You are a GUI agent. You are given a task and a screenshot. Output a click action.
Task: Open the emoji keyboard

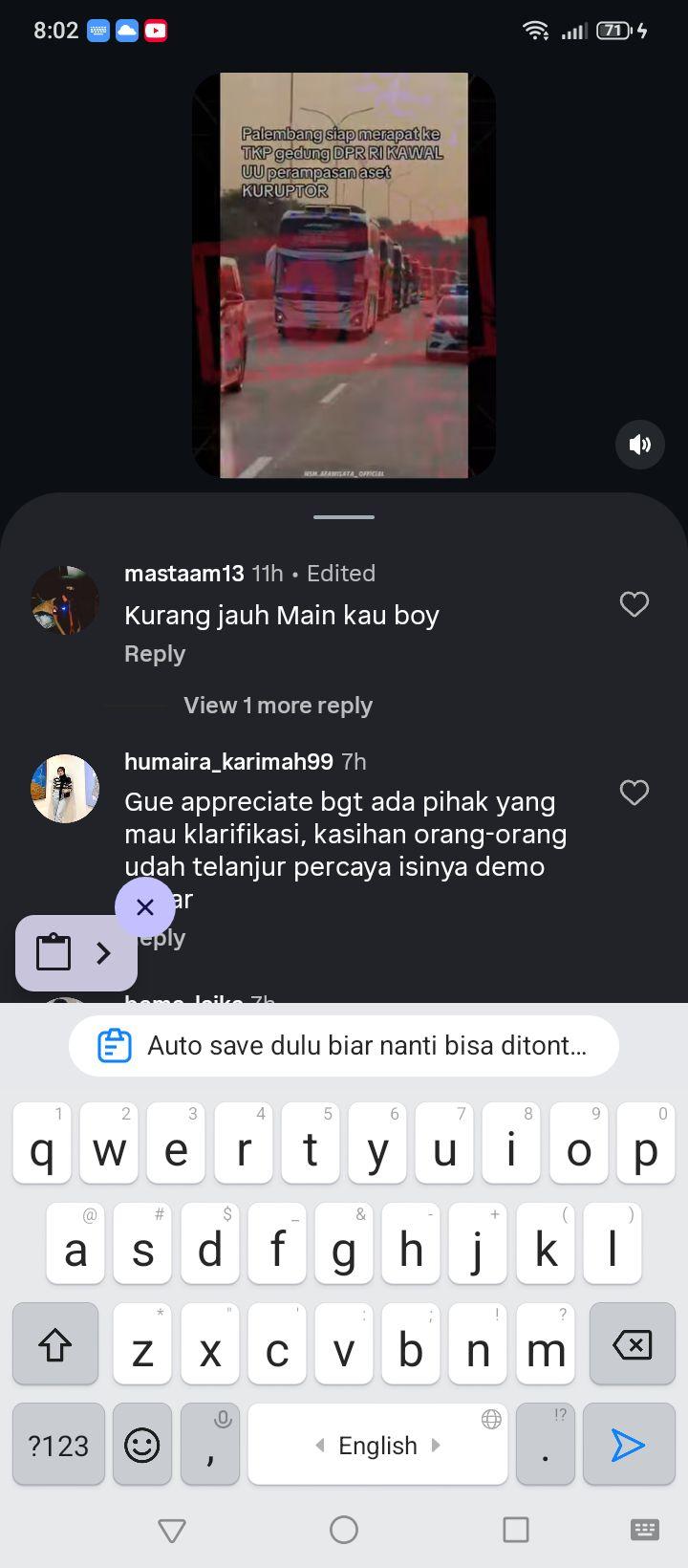coord(141,1445)
